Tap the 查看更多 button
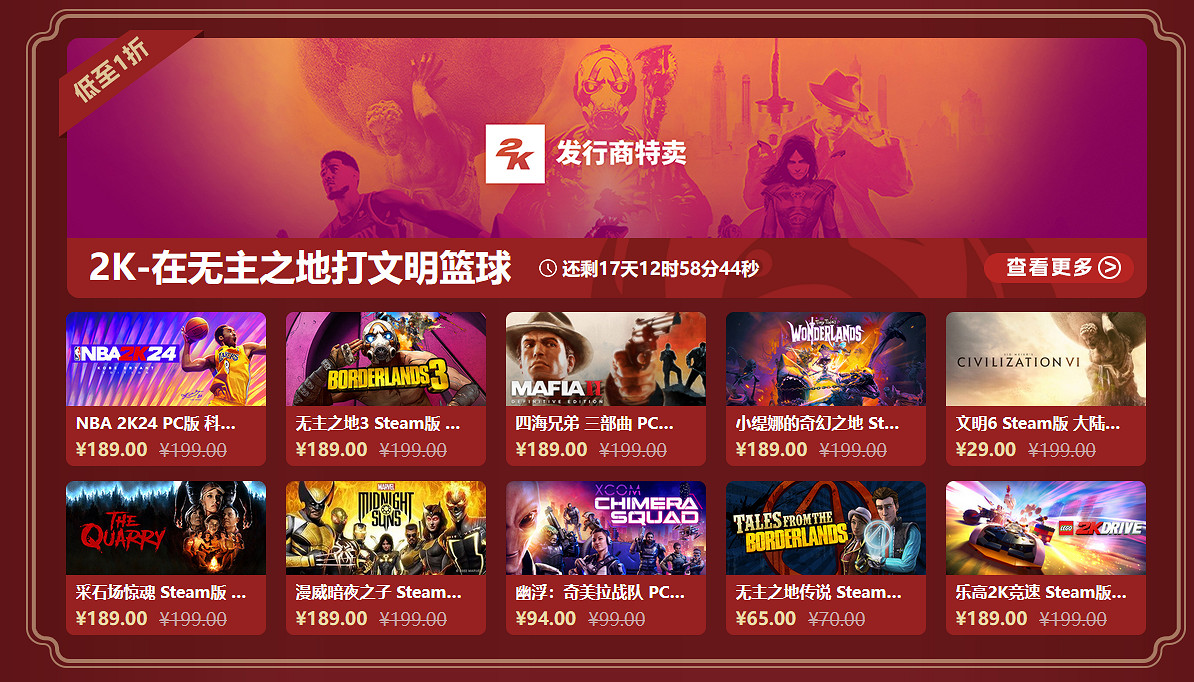Image resolution: width=1194 pixels, height=682 pixels. pos(1059,267)
